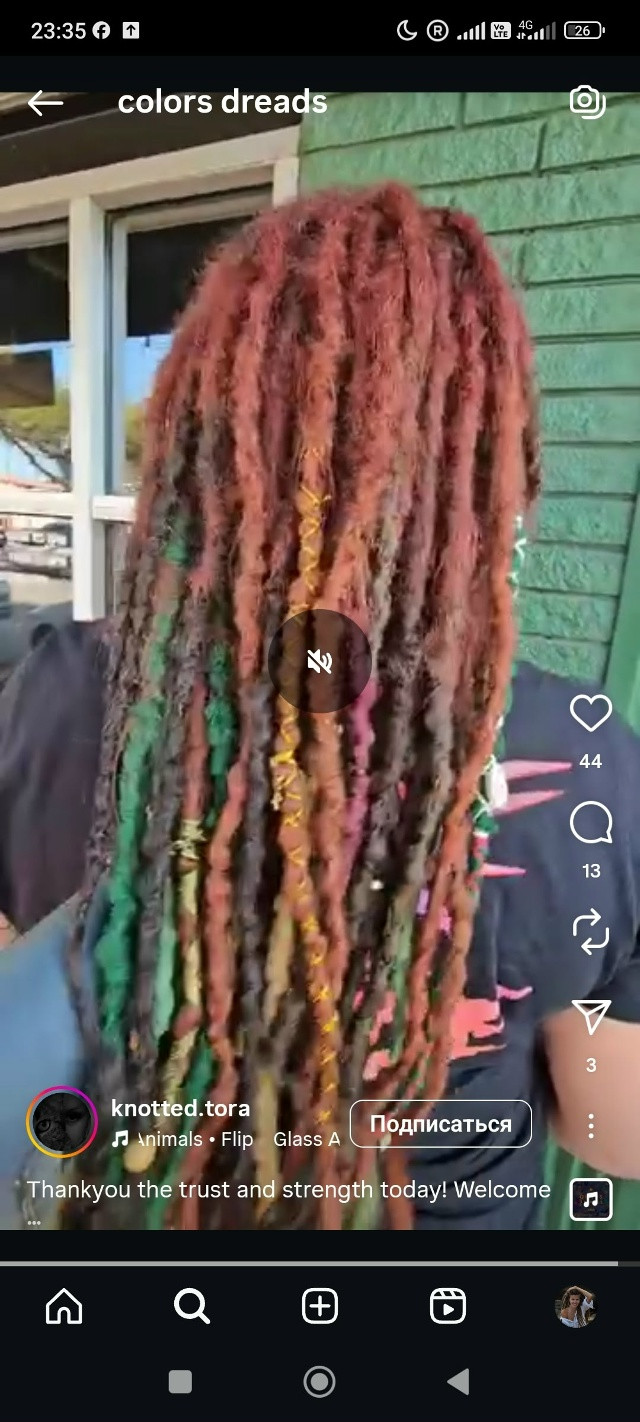Go back using the top arrow
This screenshot has width=640, height=1422.
45,102
